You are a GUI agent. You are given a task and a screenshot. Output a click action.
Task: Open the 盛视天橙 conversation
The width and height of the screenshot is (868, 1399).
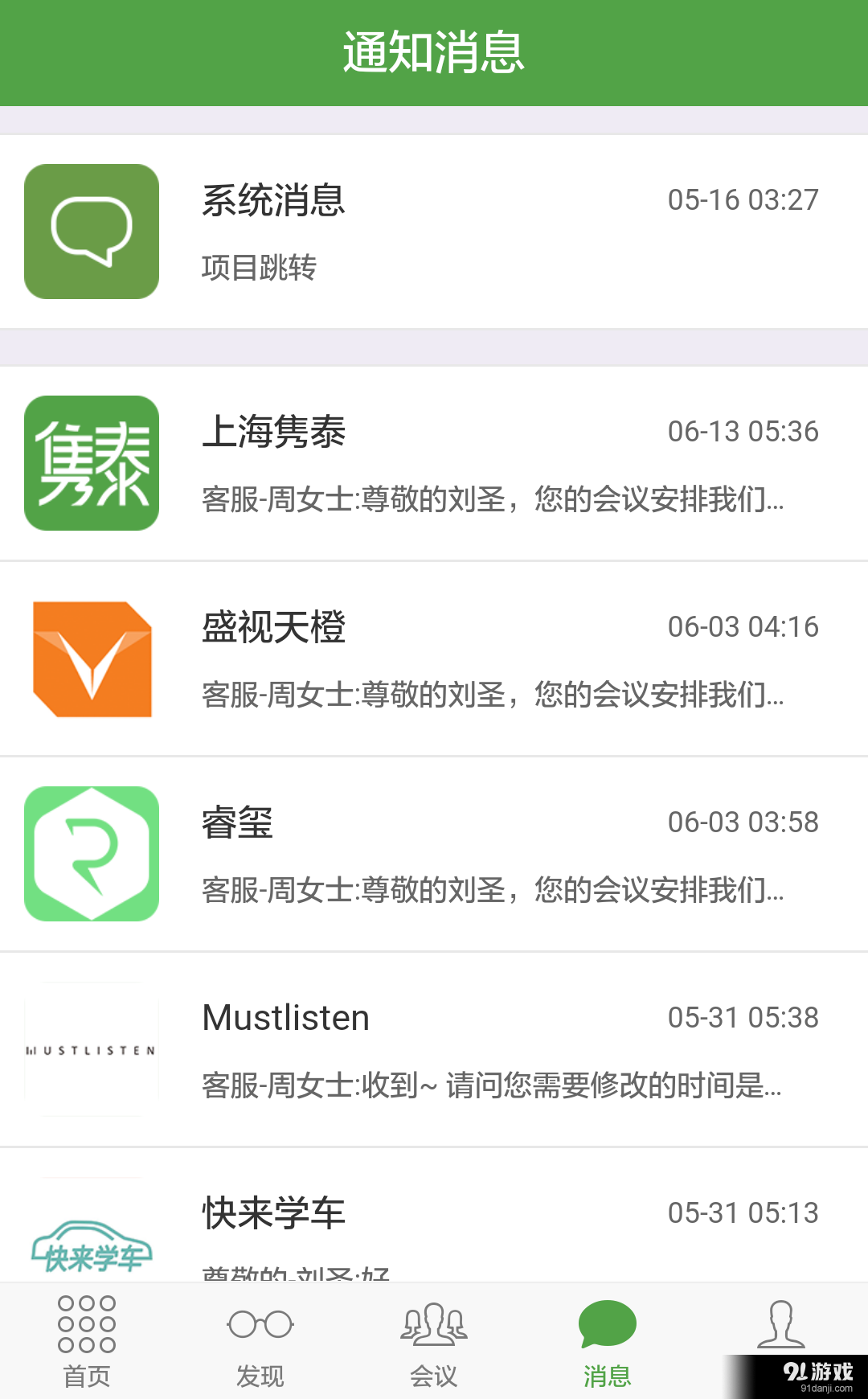point(434,659)
